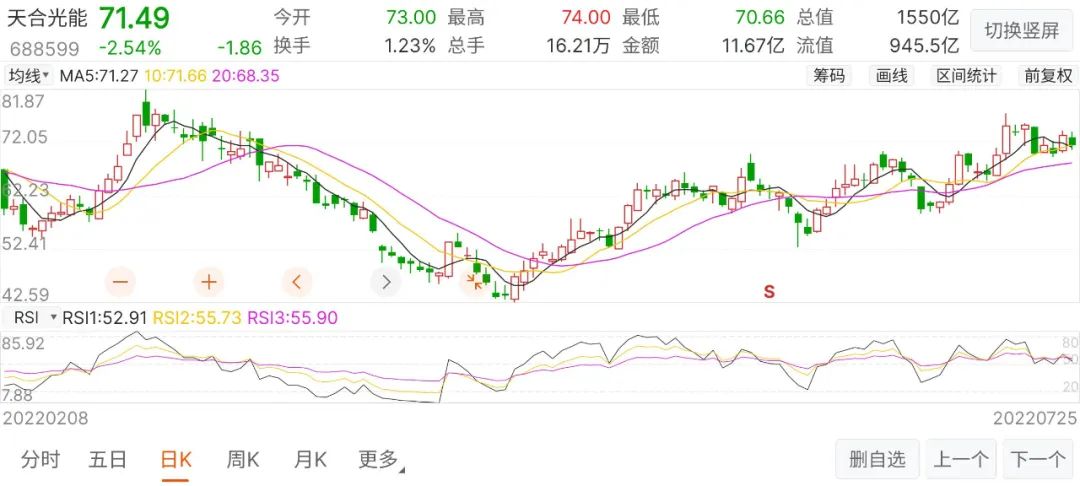
Task: Zoom out the chart with the minus icon
Action: click(x=121, y=281)
